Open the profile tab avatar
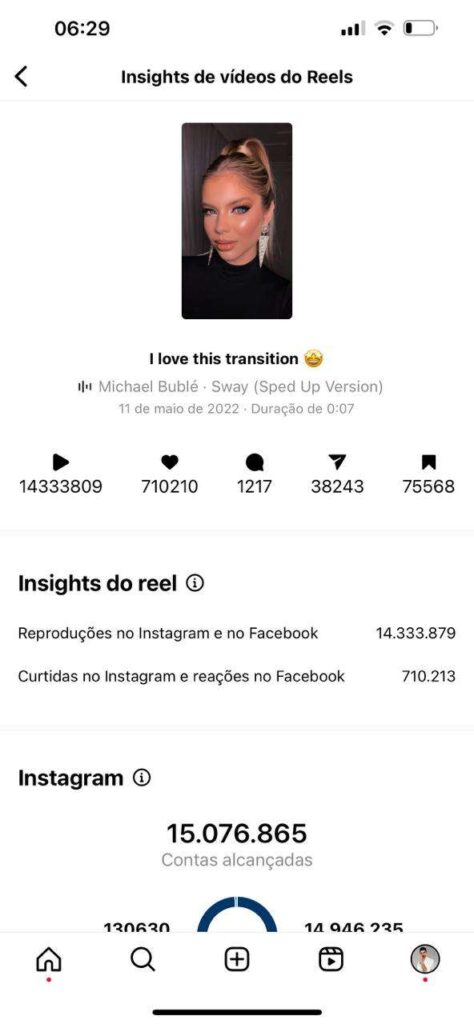The height and width of the screenshot is (1024, 474). [x=425, y=959]
